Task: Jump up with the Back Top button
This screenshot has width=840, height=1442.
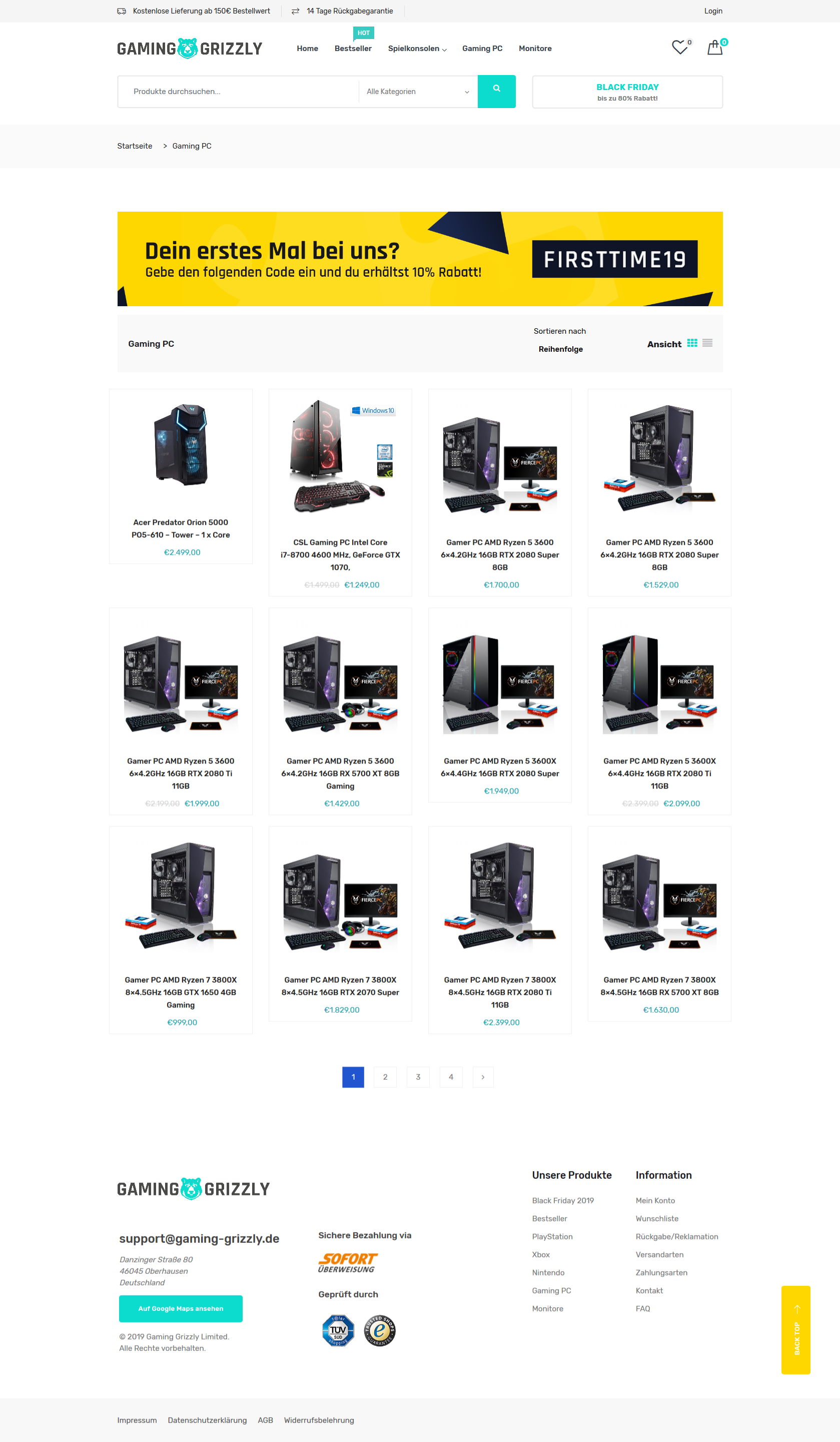Action: click(x=796, y=1330)
